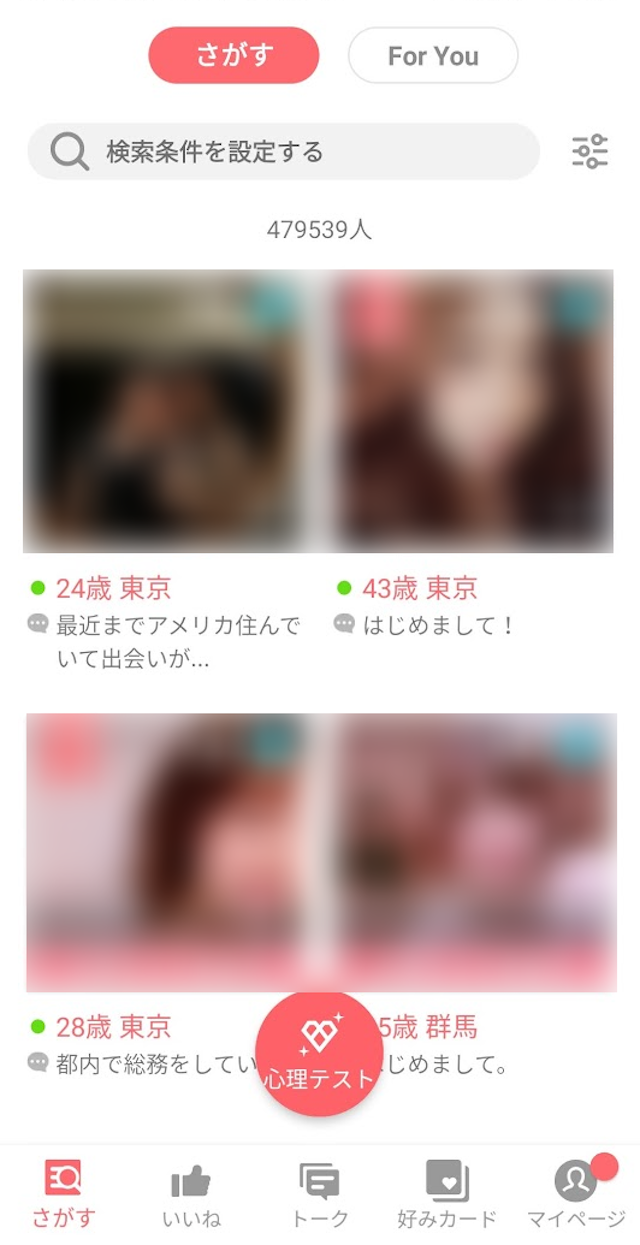640x1245 pixels.
Task: Open マイページ in bottom navigation
Action: 576,1195
